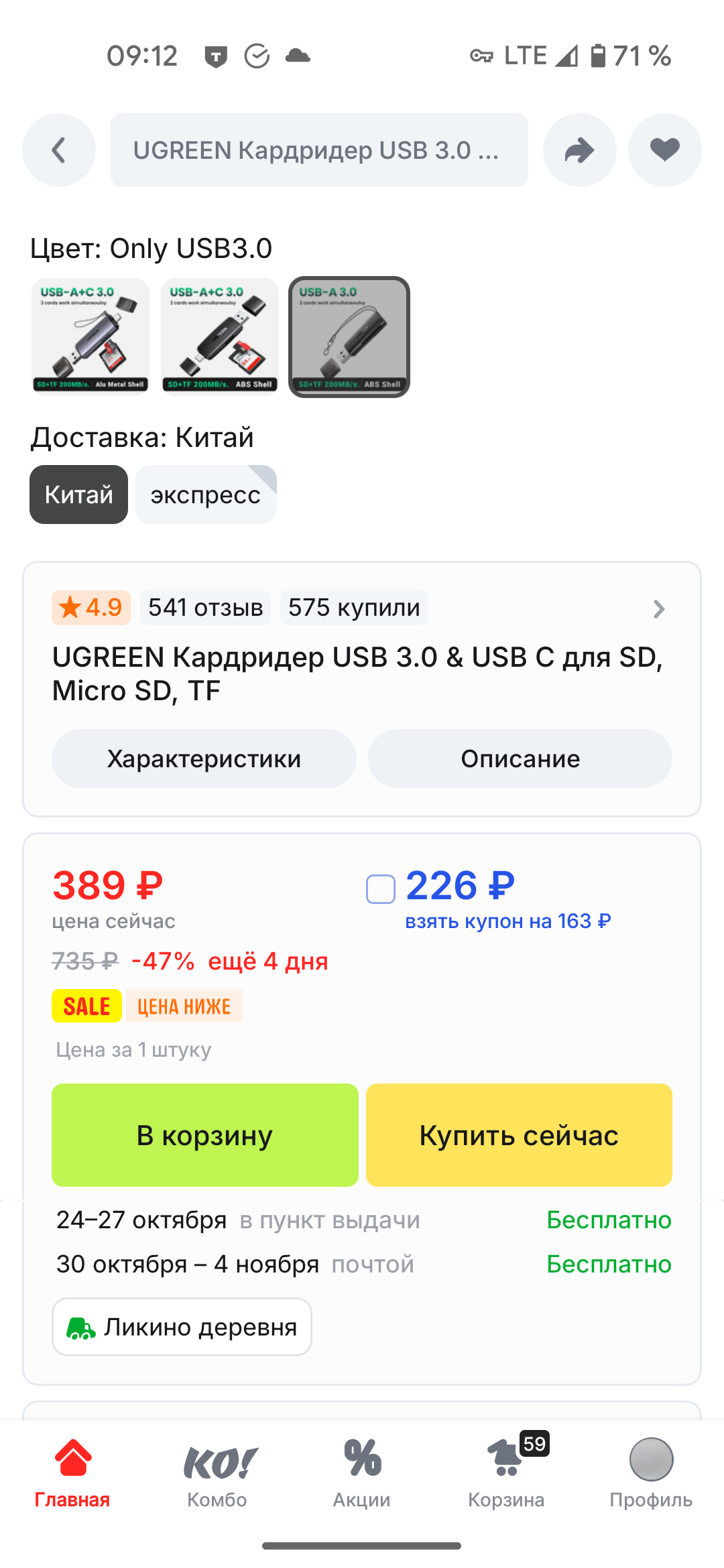Add item with В корзину button
The image size is (724, 1568).
click(205, 1135)
